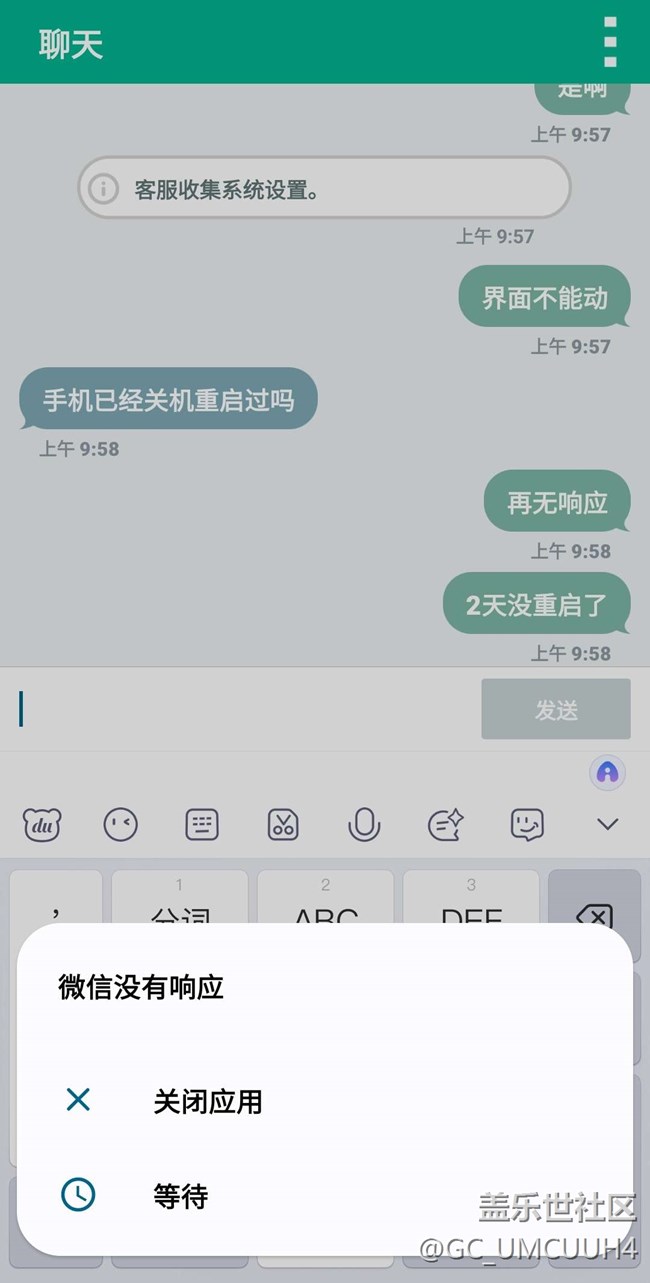Open the sticker smiley tool

pyautogui.click(x=527, y=825)
